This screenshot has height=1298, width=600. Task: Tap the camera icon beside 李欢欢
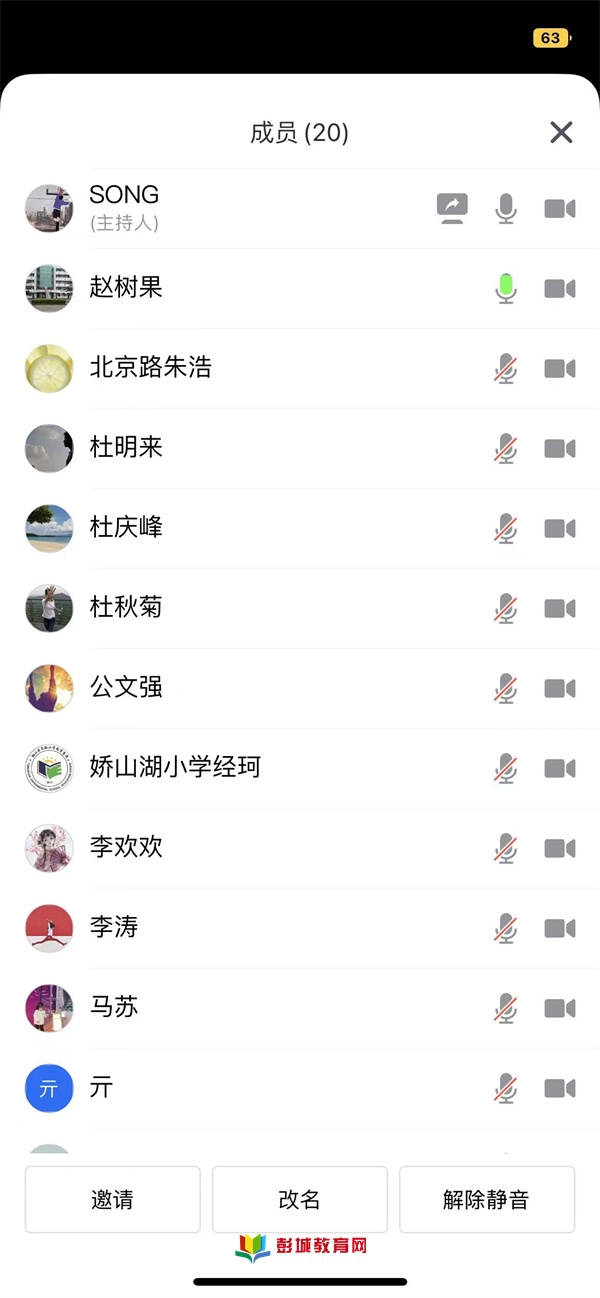tap(560, 848)
